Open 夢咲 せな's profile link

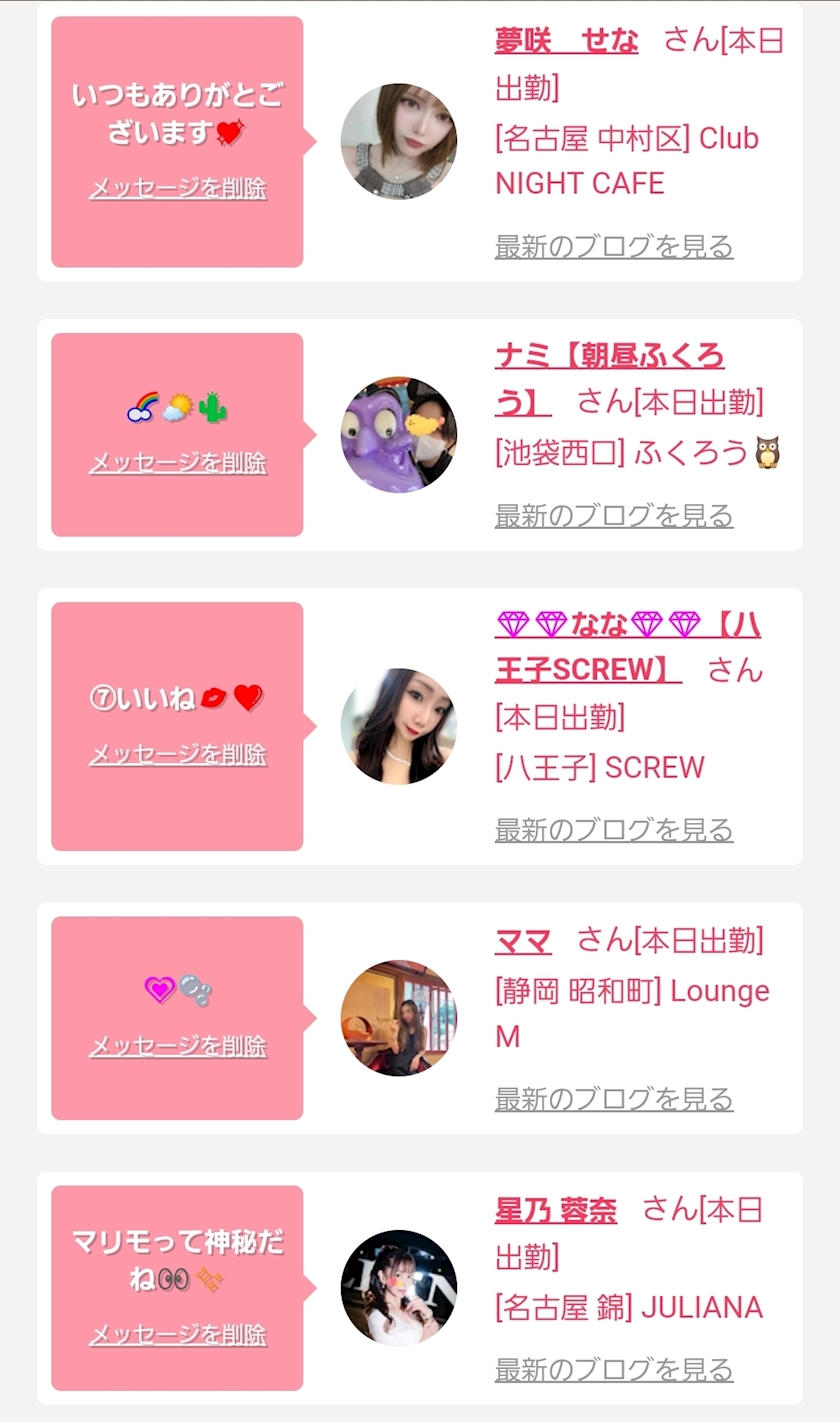pos(566,41)
